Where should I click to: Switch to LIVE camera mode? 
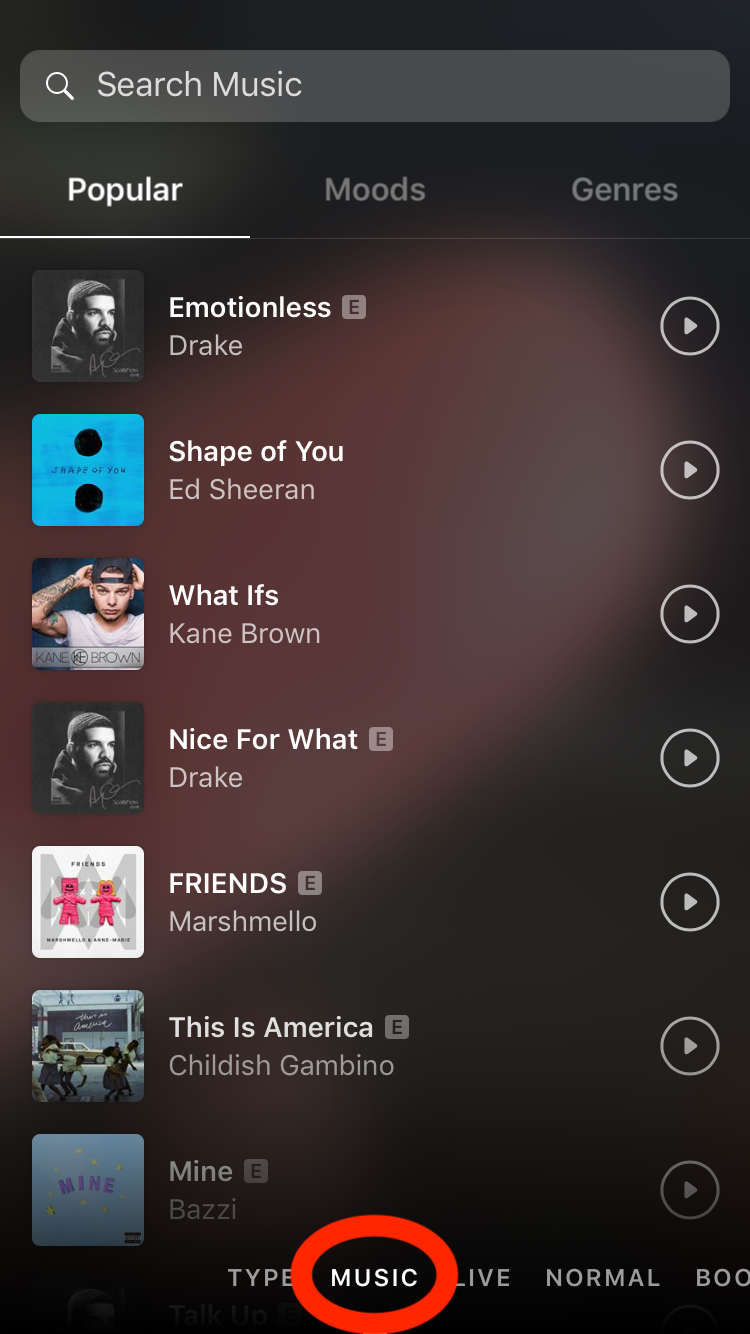(x=485, y=1278)
